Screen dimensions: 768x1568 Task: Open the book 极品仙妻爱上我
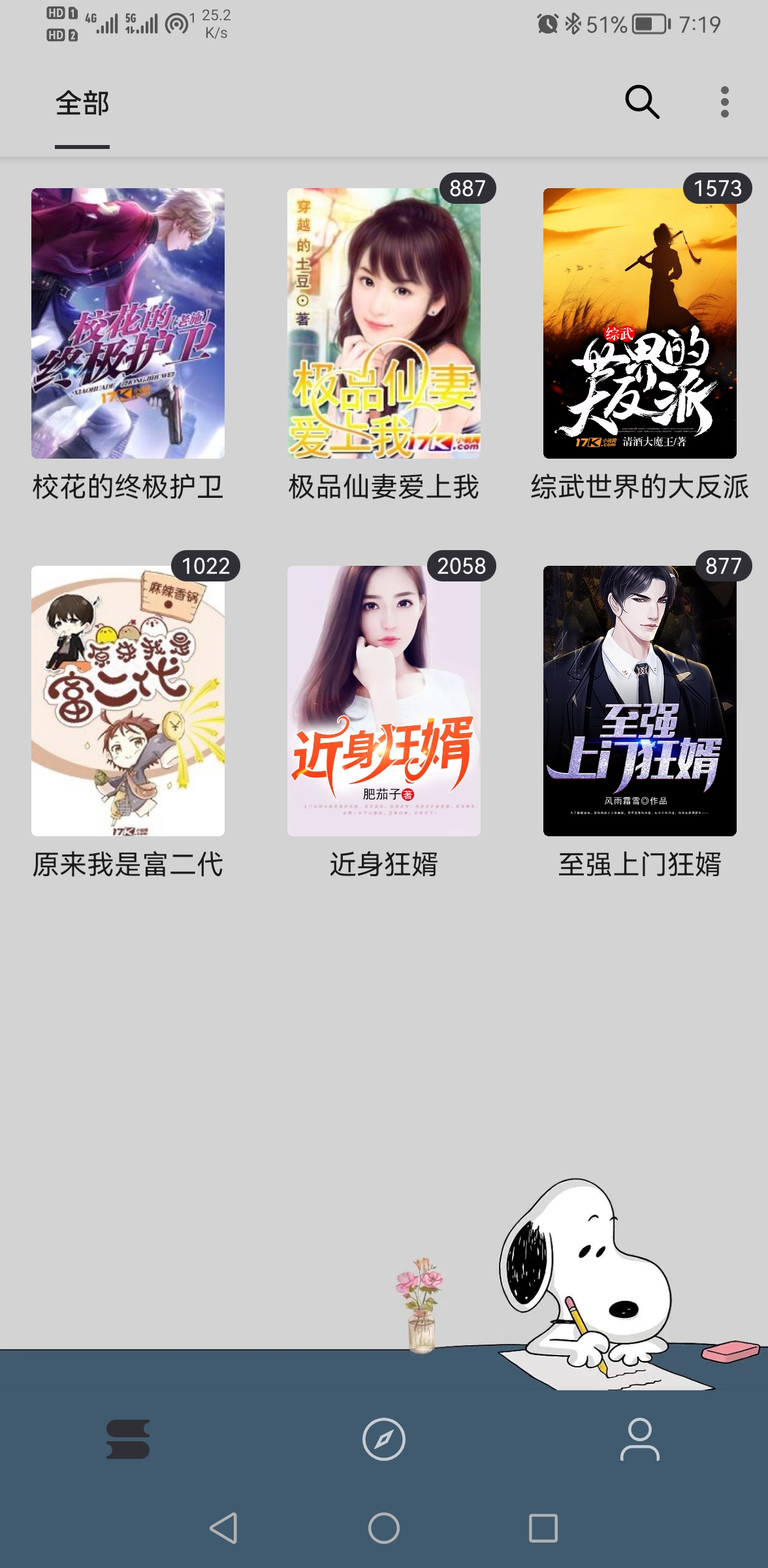(384, 323)
